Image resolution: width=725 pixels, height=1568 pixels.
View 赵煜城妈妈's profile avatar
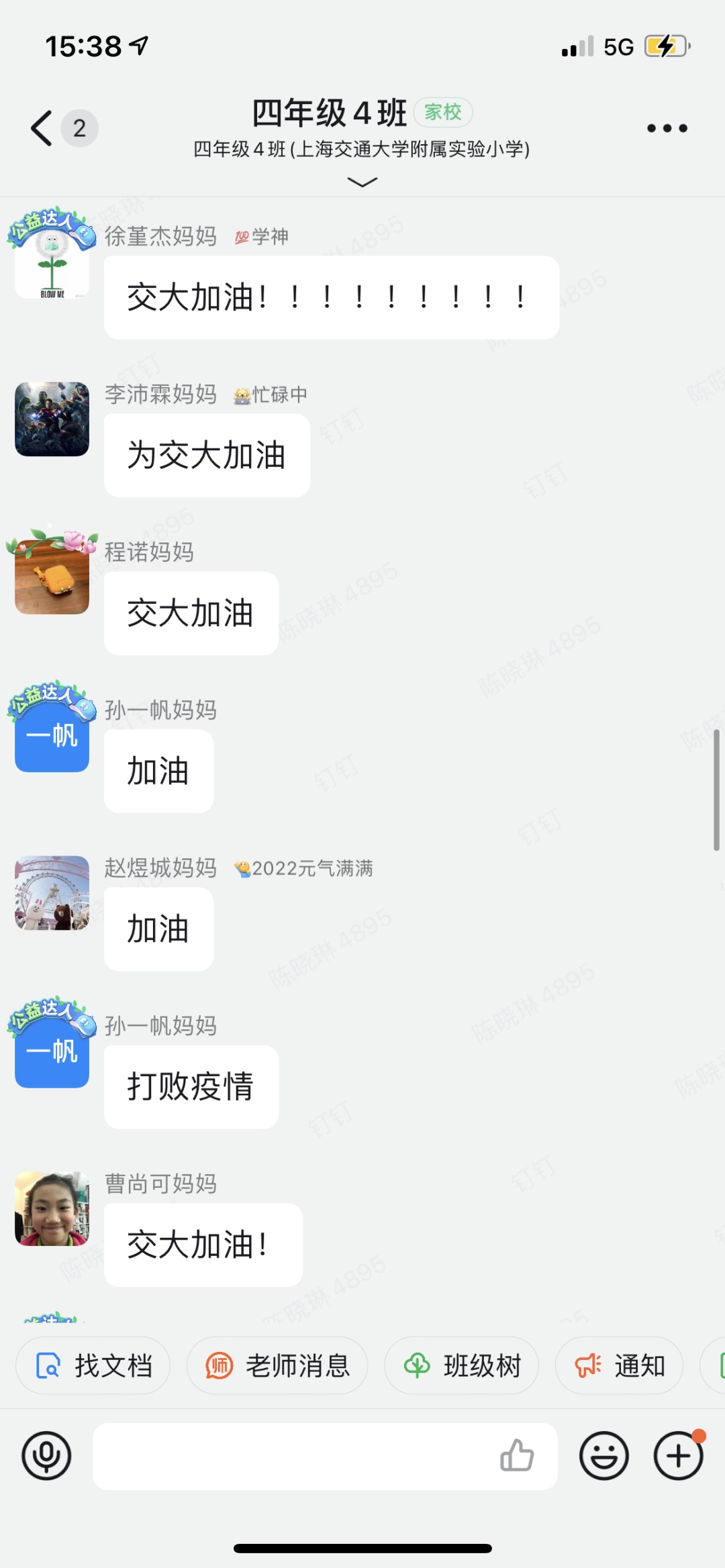click(x=52, y=893)
